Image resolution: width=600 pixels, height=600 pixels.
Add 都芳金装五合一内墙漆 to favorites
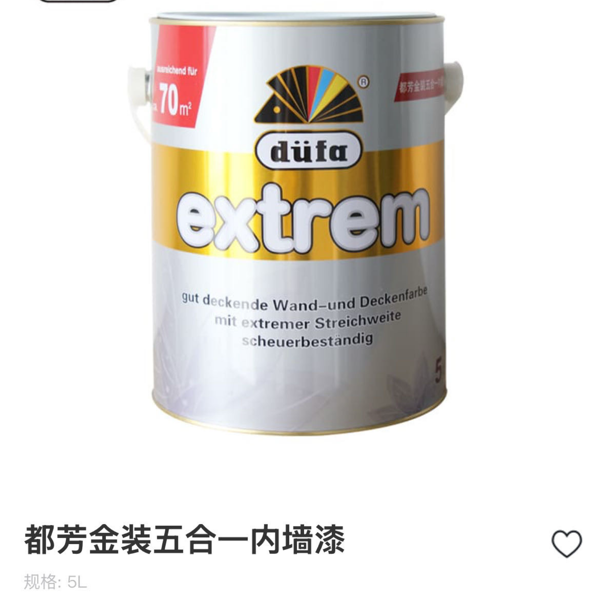(566, 543)
